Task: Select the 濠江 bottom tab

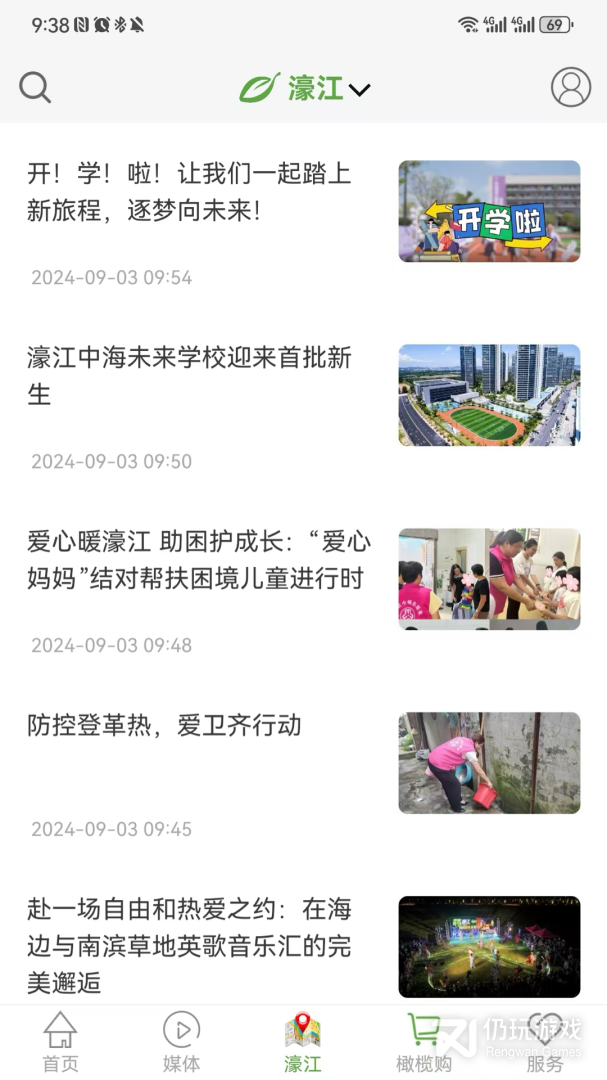Action: click(302, 1042)
